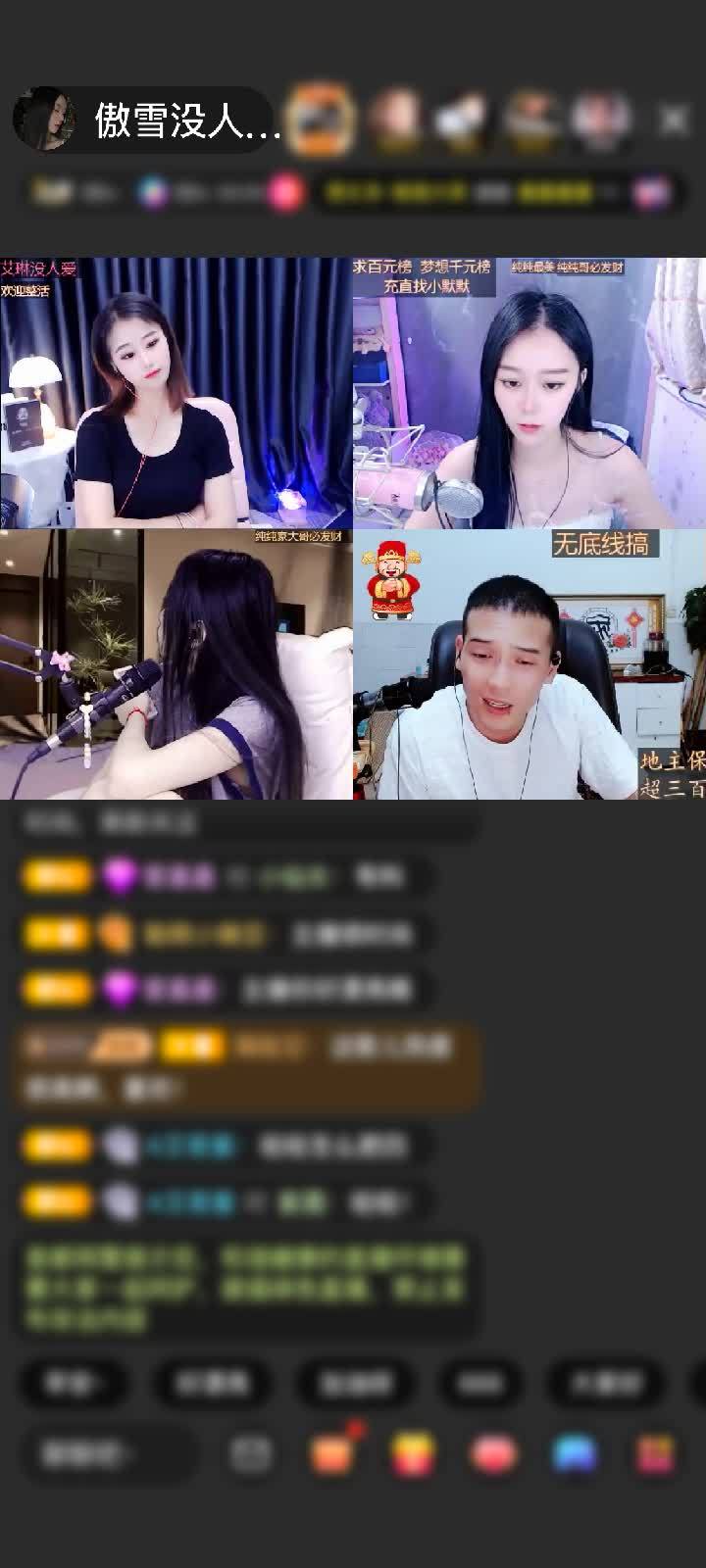Close the live room

(x=674, y=120)
